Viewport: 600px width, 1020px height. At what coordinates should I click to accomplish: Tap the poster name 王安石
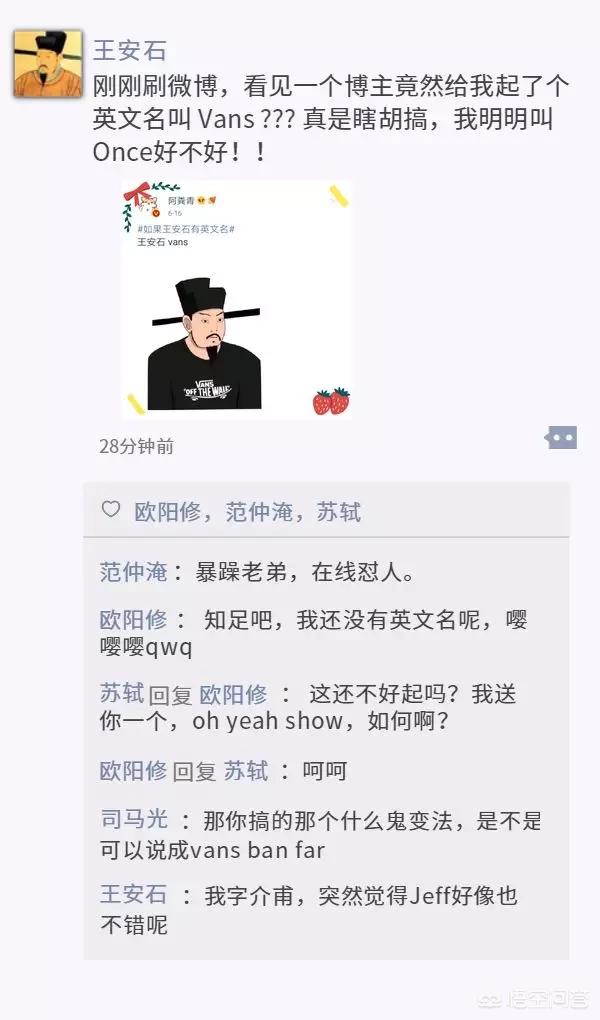tap(129, 50)
